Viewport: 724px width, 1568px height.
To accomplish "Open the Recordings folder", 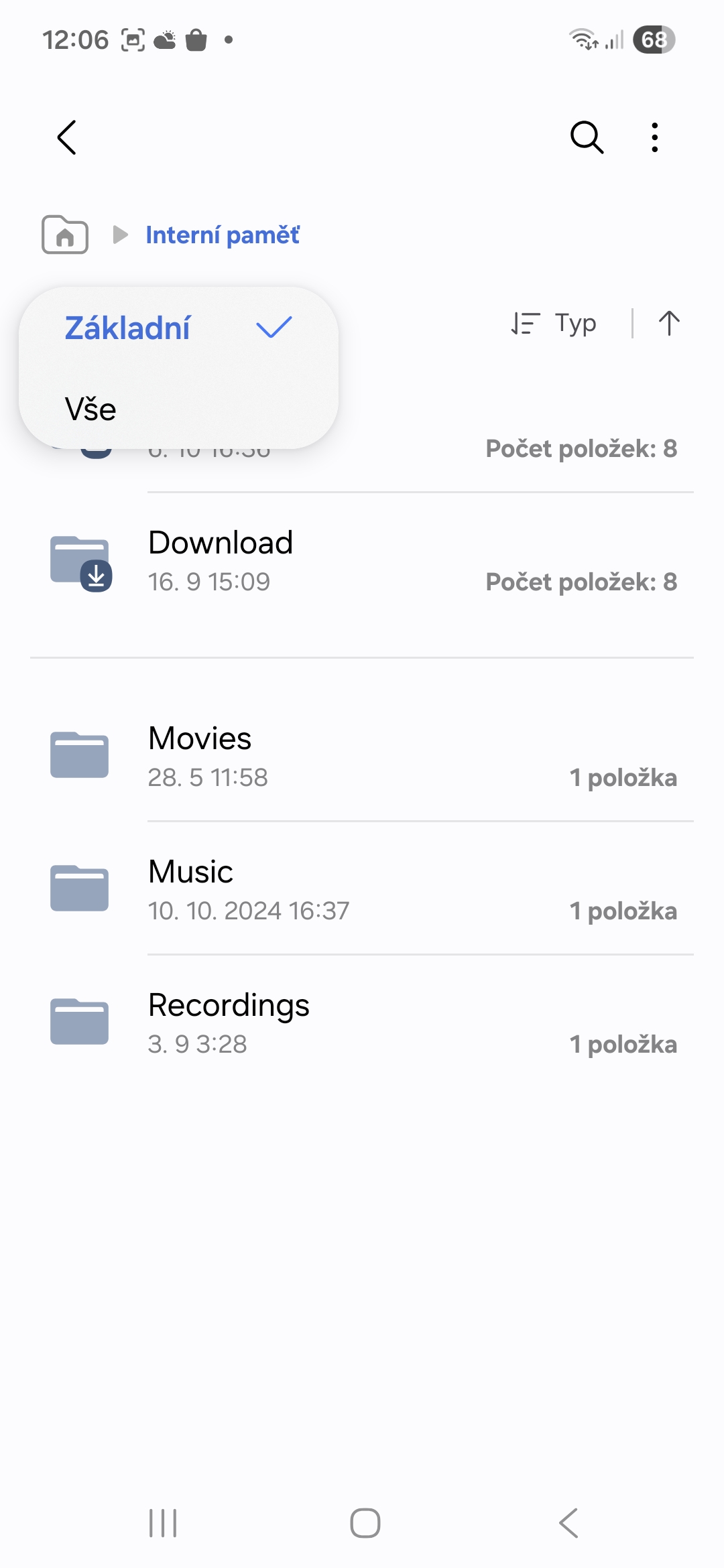I will pyautogui.click(x=362, y=1023).
